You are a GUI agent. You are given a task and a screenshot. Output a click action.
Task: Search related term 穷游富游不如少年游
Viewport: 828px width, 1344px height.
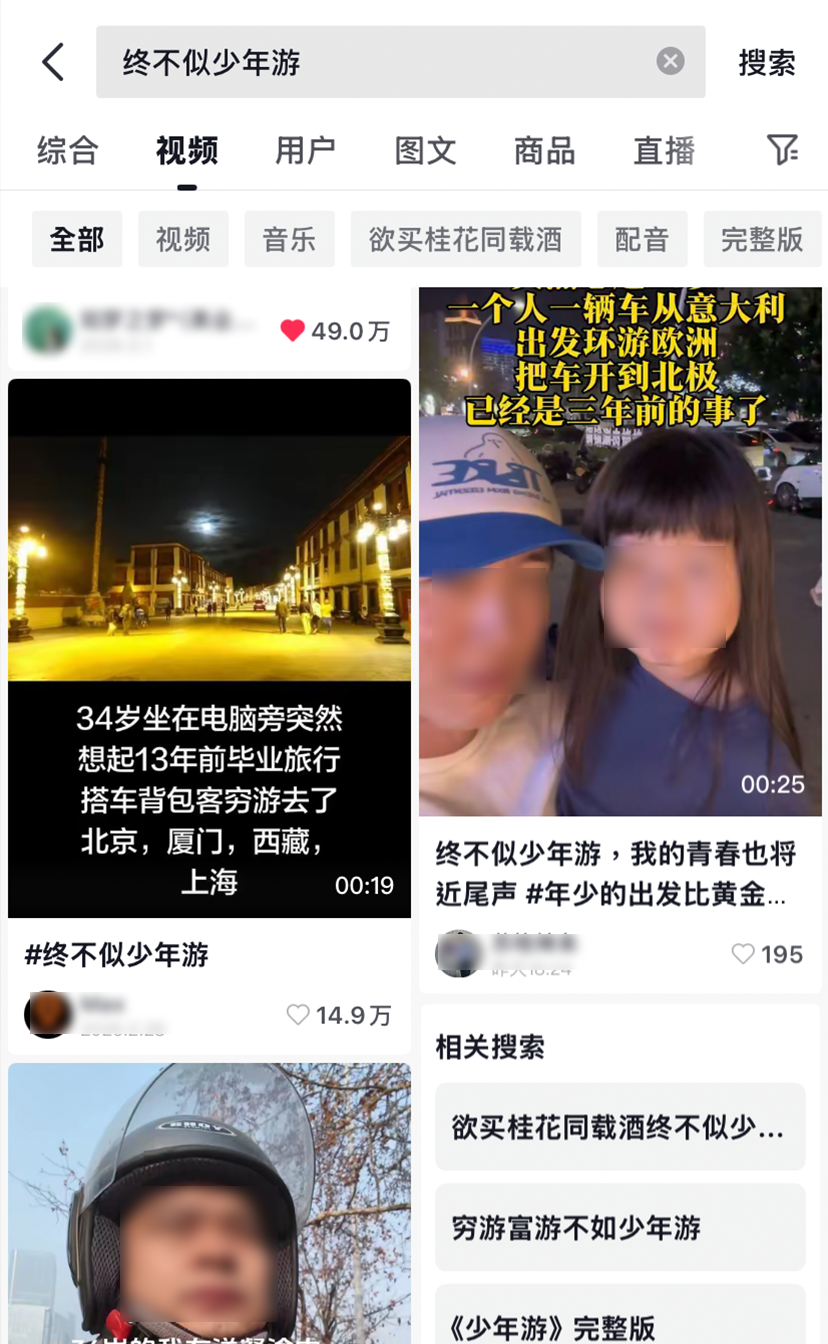click(620, 1227)
